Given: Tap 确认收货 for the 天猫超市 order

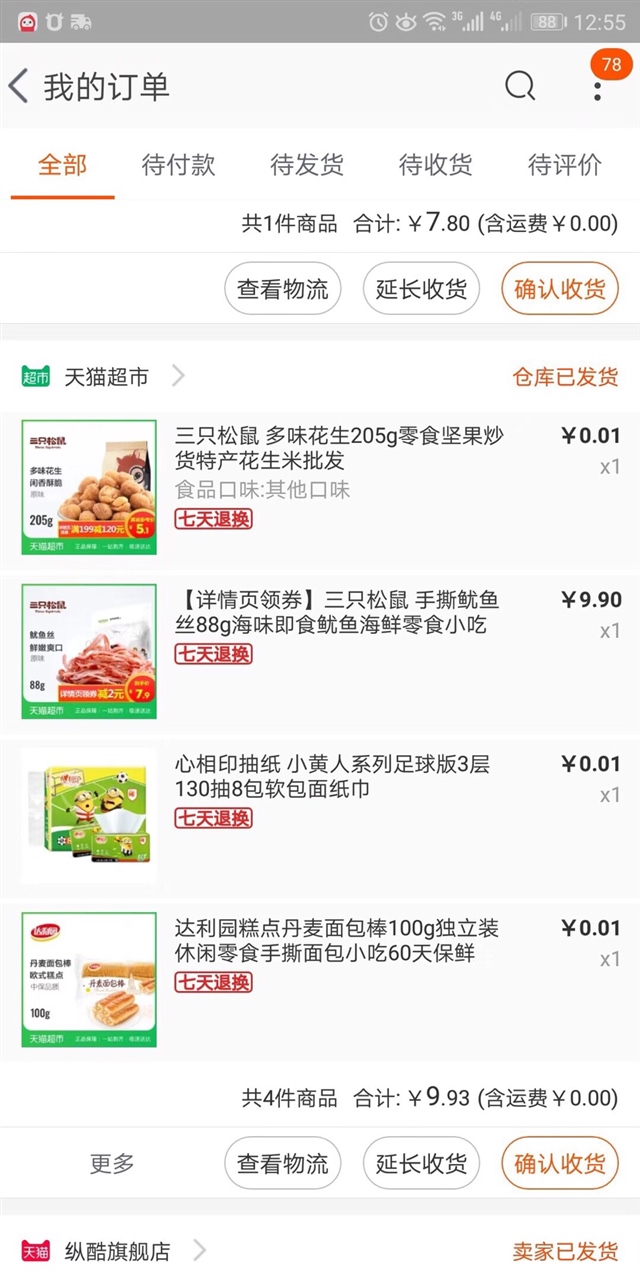Looking at the screenshot, I should [559, 1164].
